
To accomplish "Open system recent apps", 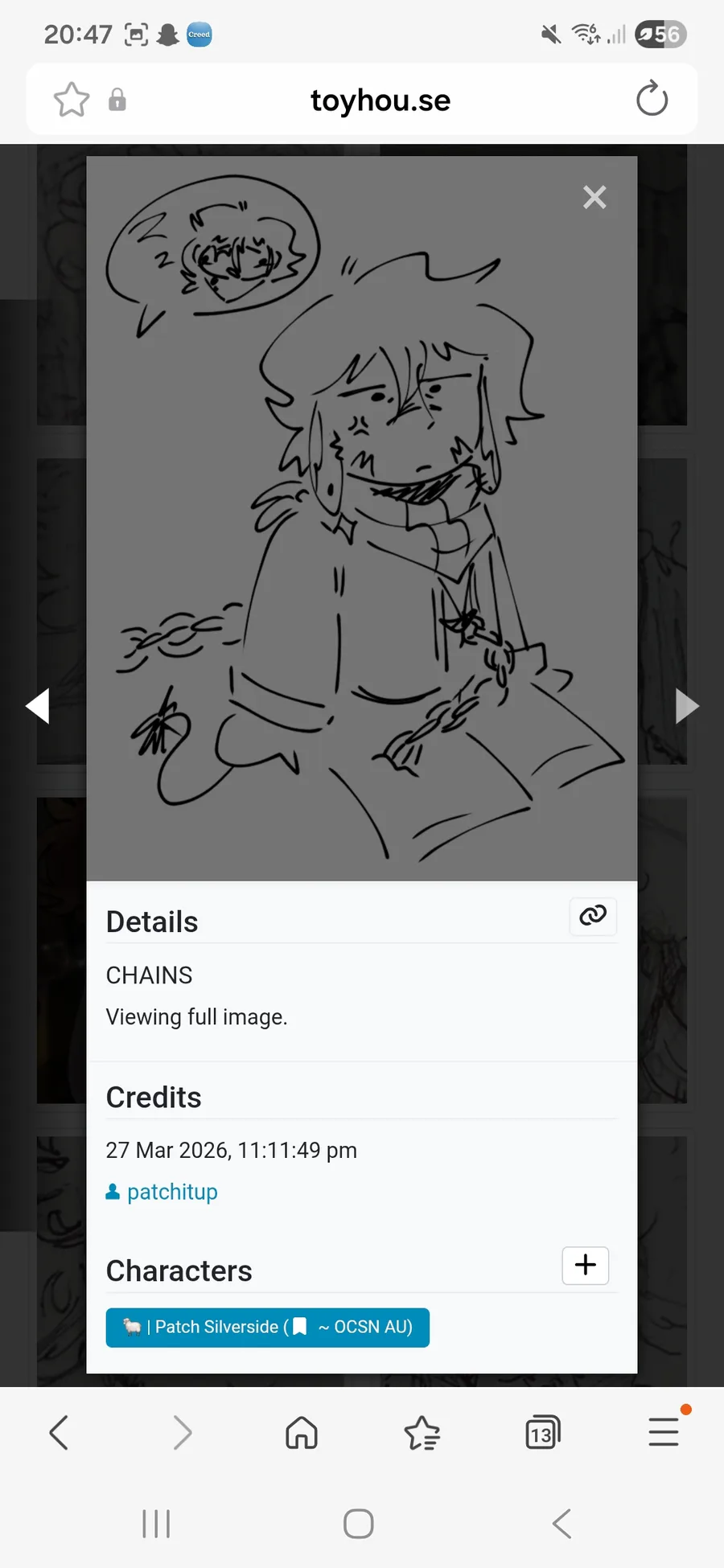I will coord(156,1523).
